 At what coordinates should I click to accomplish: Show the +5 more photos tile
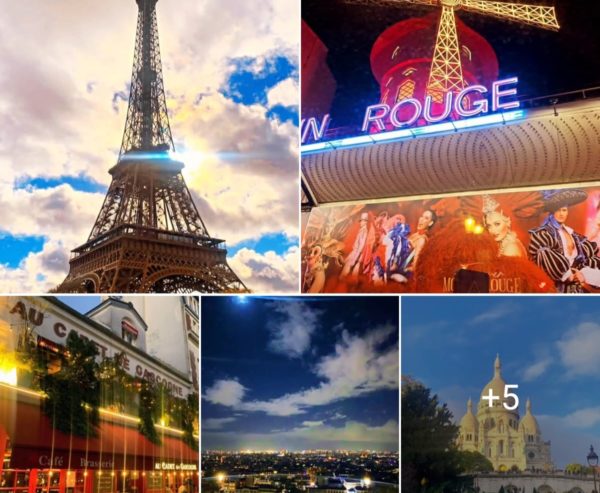click(x=500, y=396)
